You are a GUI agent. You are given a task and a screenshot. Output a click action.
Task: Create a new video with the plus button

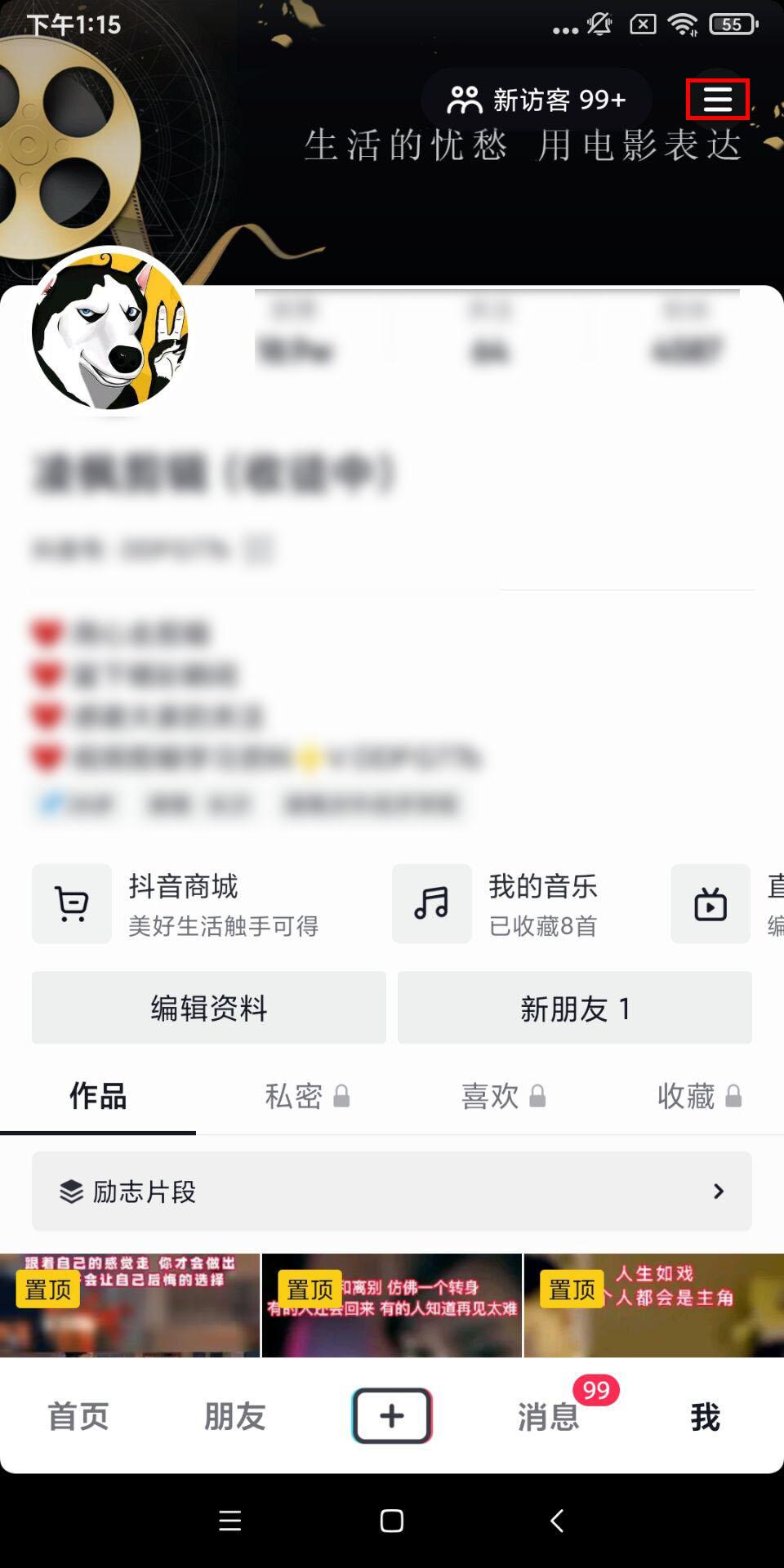point(392,1416)
